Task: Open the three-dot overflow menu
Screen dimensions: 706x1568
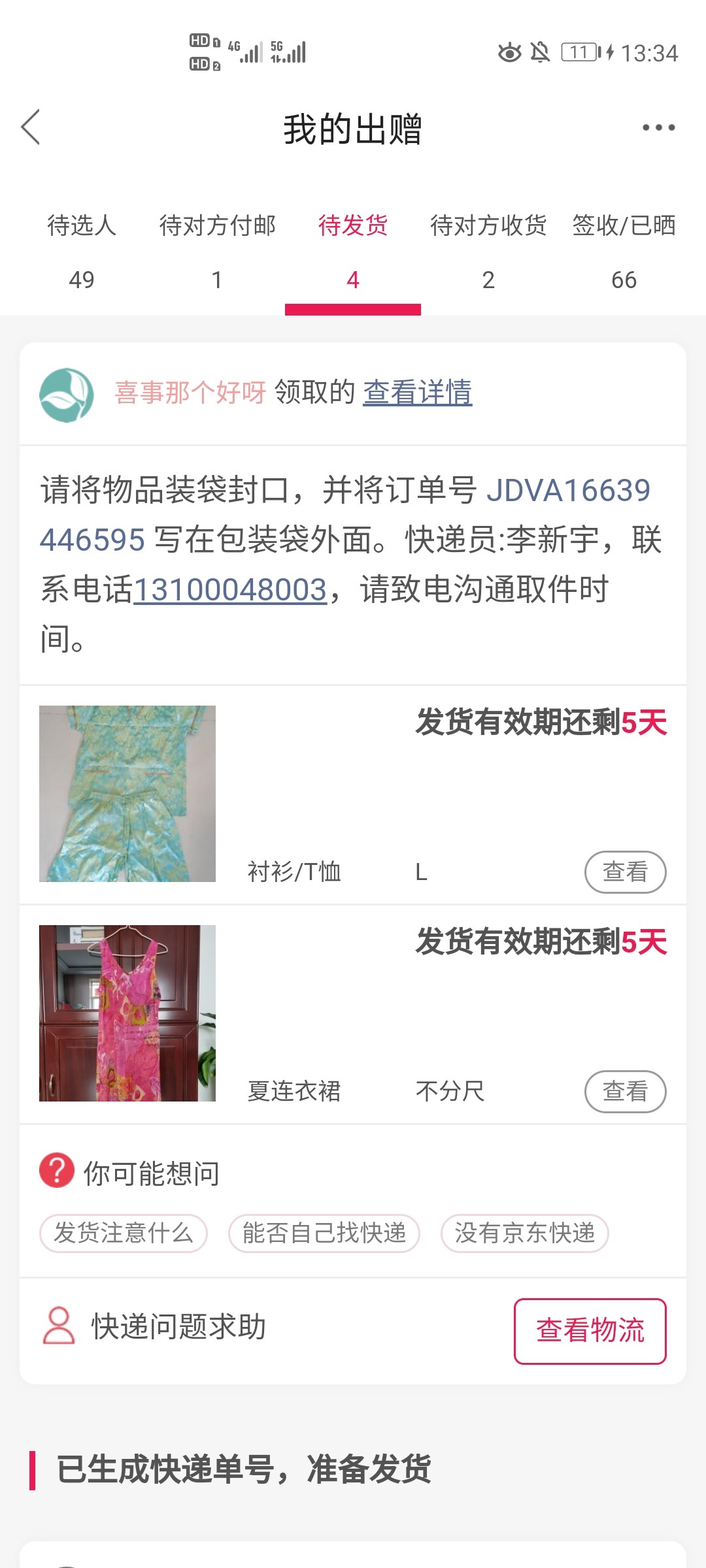Action: [658, 127]
